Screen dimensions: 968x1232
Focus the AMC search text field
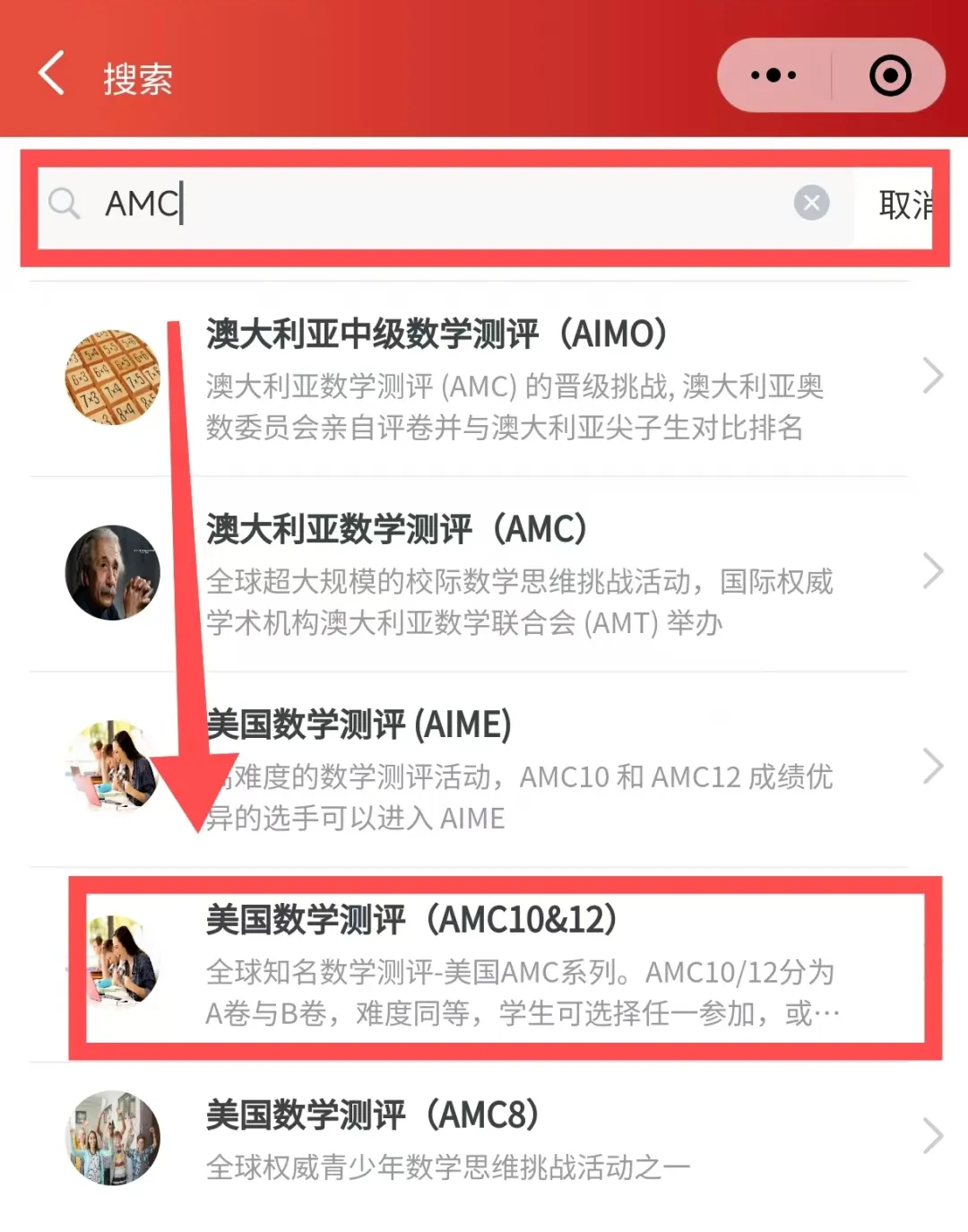448,204
